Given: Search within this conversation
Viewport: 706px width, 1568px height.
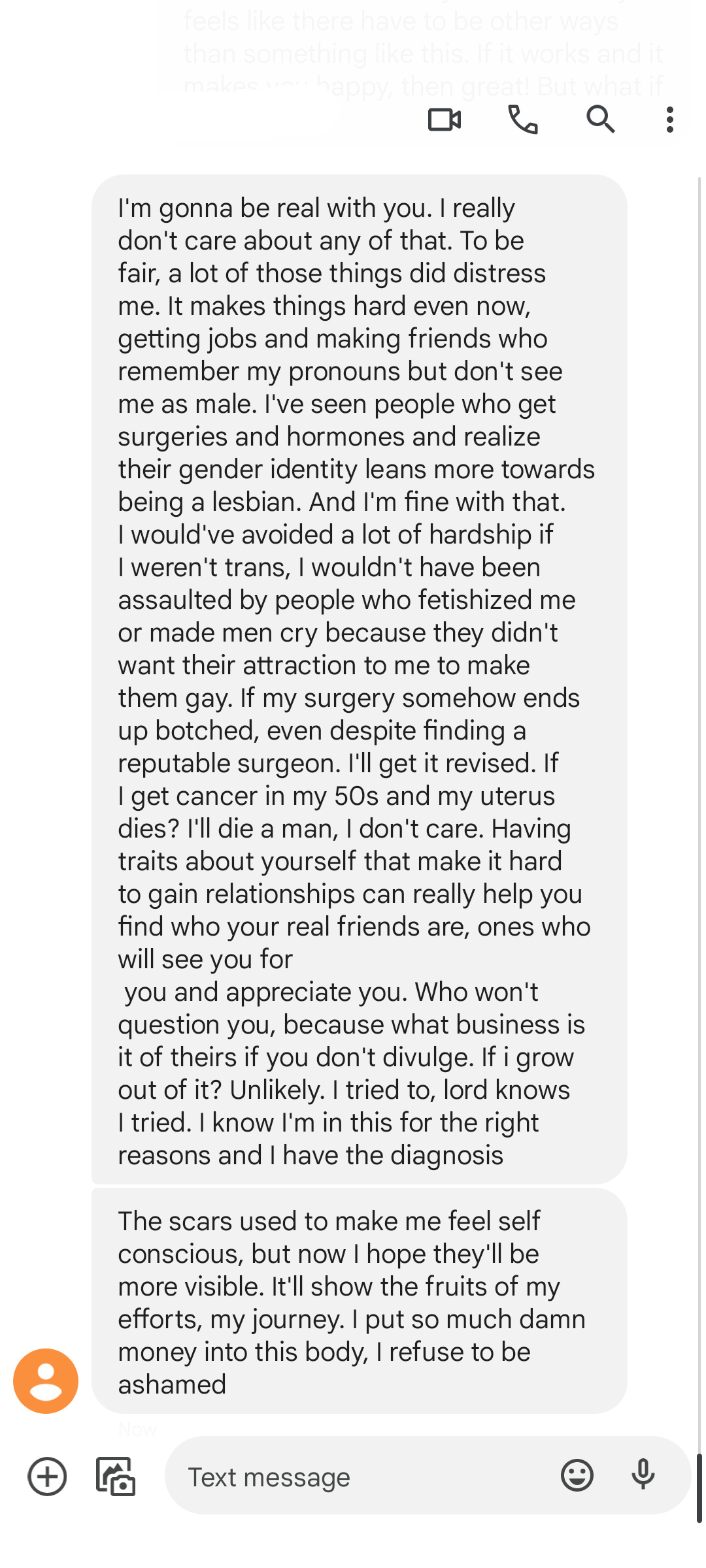Looking at the screenshot, I should point(600,120).
